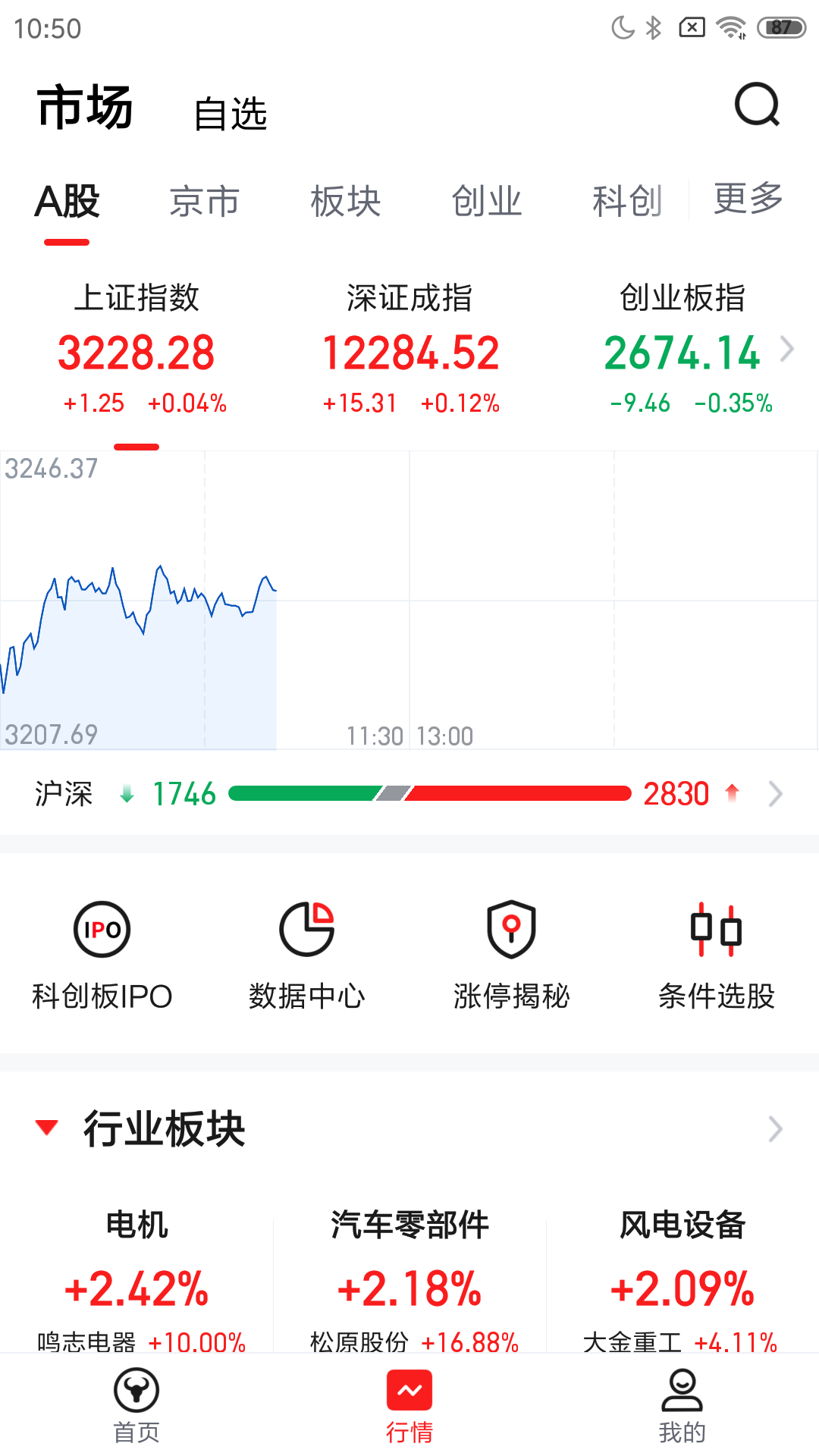The image size is (819, 1456).
Task: Switch to the 板块 tab
Action: click(345, 202)
